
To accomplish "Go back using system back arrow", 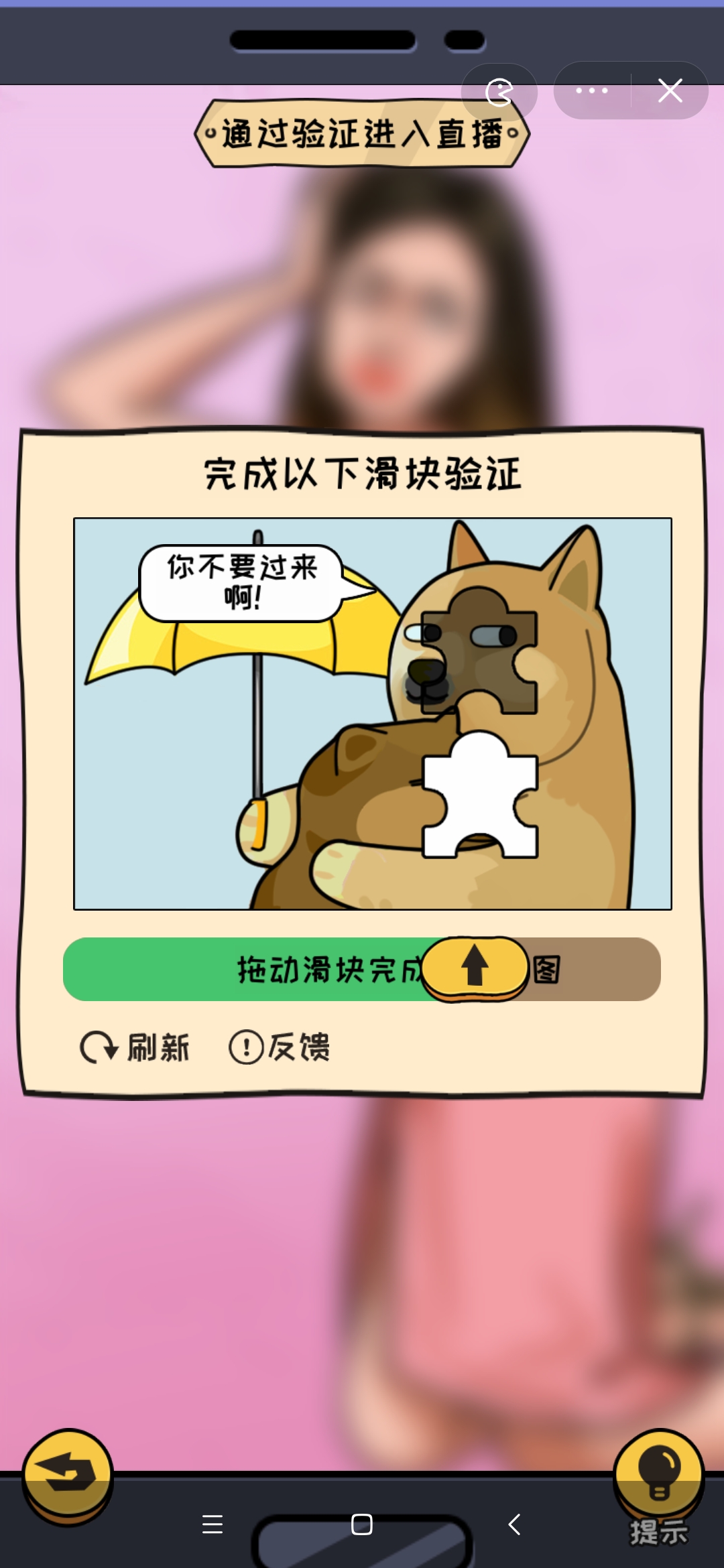I will [x=514, y=1524].
